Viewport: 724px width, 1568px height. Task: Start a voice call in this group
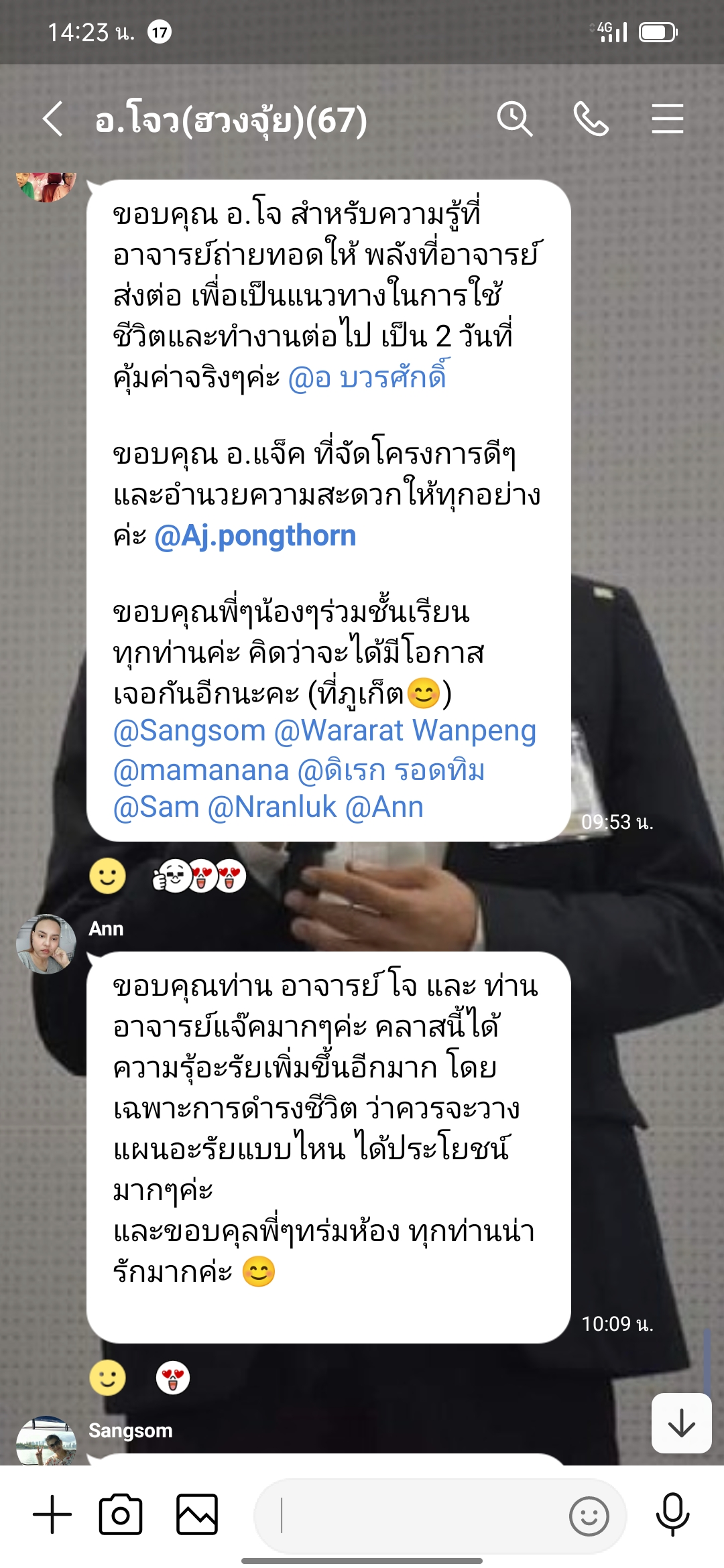click(x=591, y=119)
